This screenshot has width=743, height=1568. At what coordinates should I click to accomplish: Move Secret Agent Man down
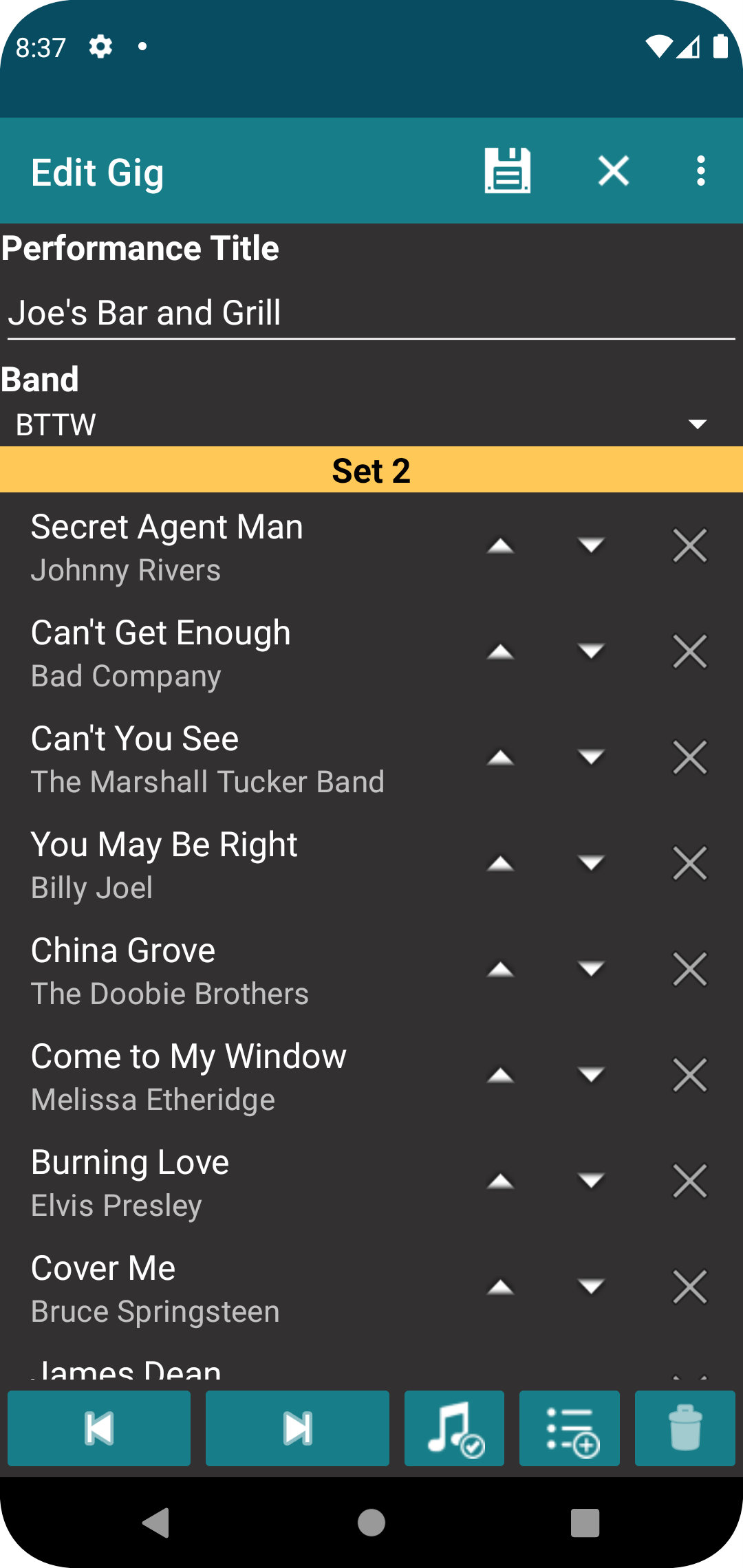coord(591,546)
